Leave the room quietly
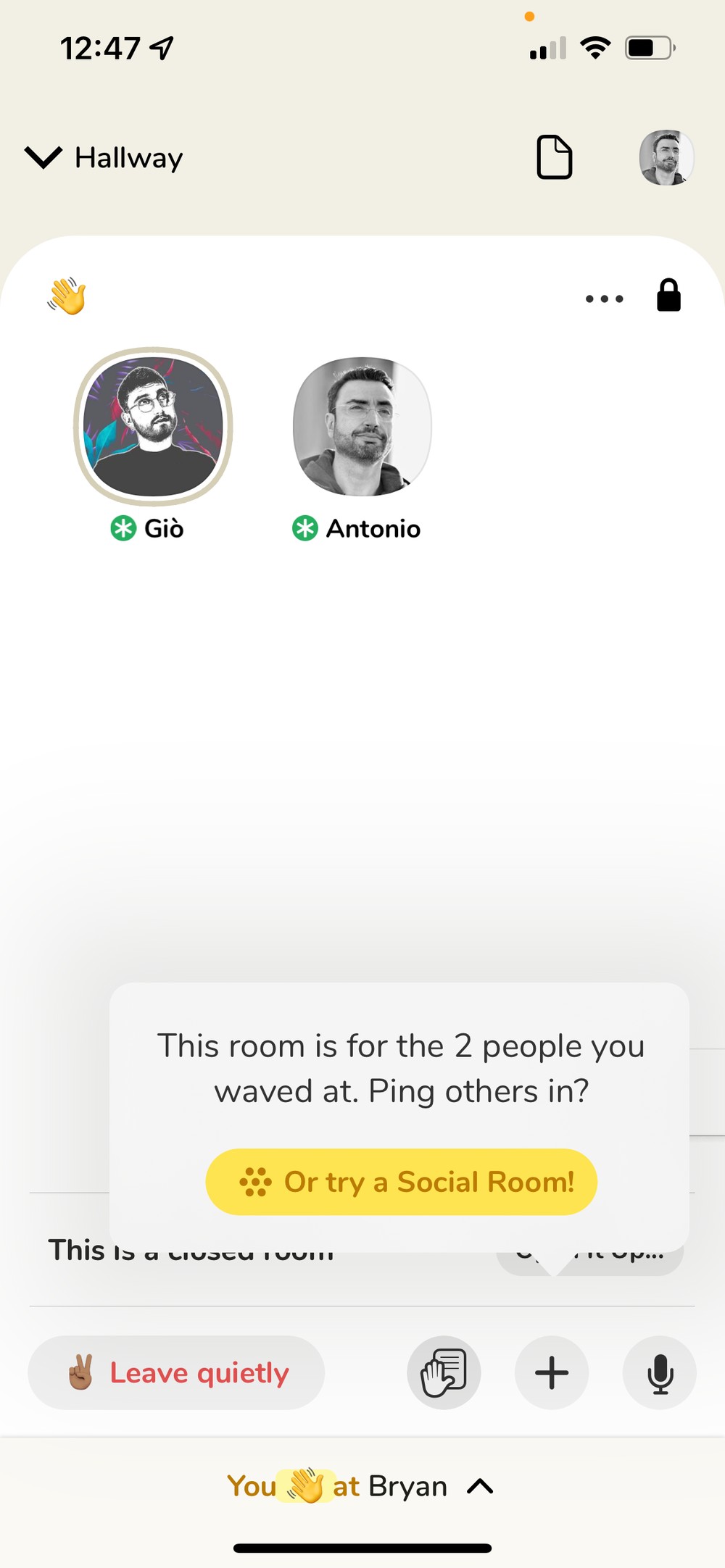This screenshot has height=1568, width=725. click(176, 1372)
